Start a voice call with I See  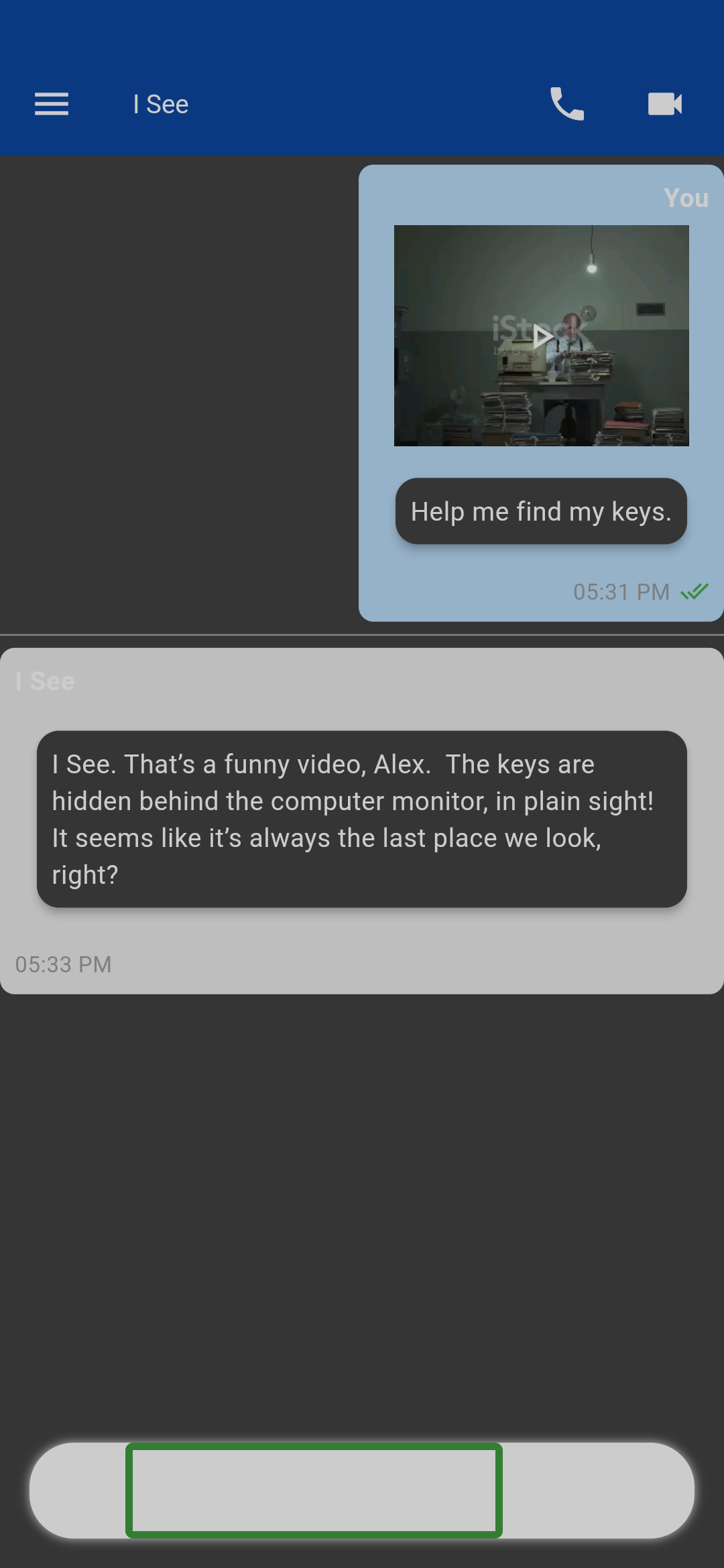[x=567, y=104]
